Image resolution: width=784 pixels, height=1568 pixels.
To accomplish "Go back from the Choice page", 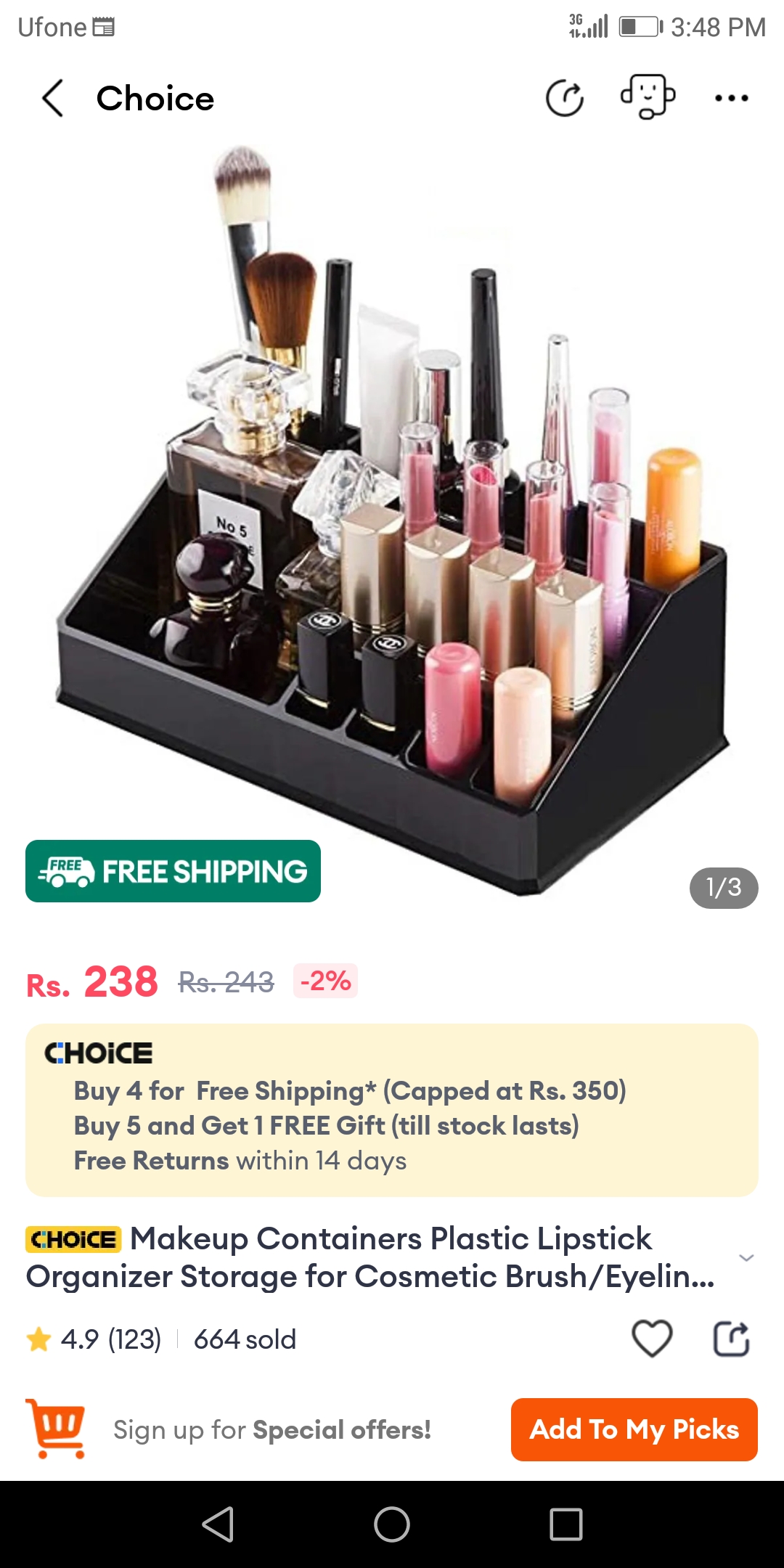I will point(52,98).
